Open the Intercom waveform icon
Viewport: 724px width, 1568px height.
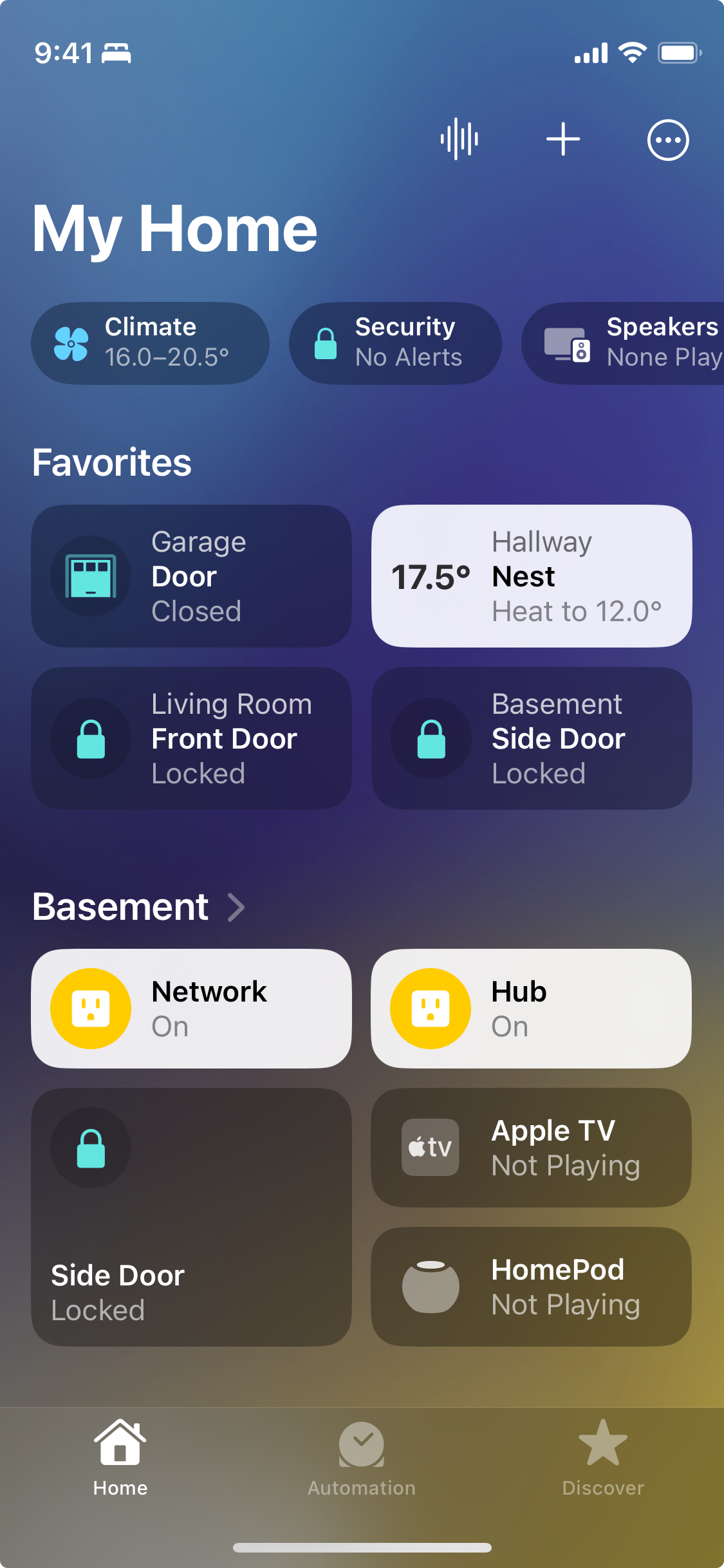[x=459, y=139]
